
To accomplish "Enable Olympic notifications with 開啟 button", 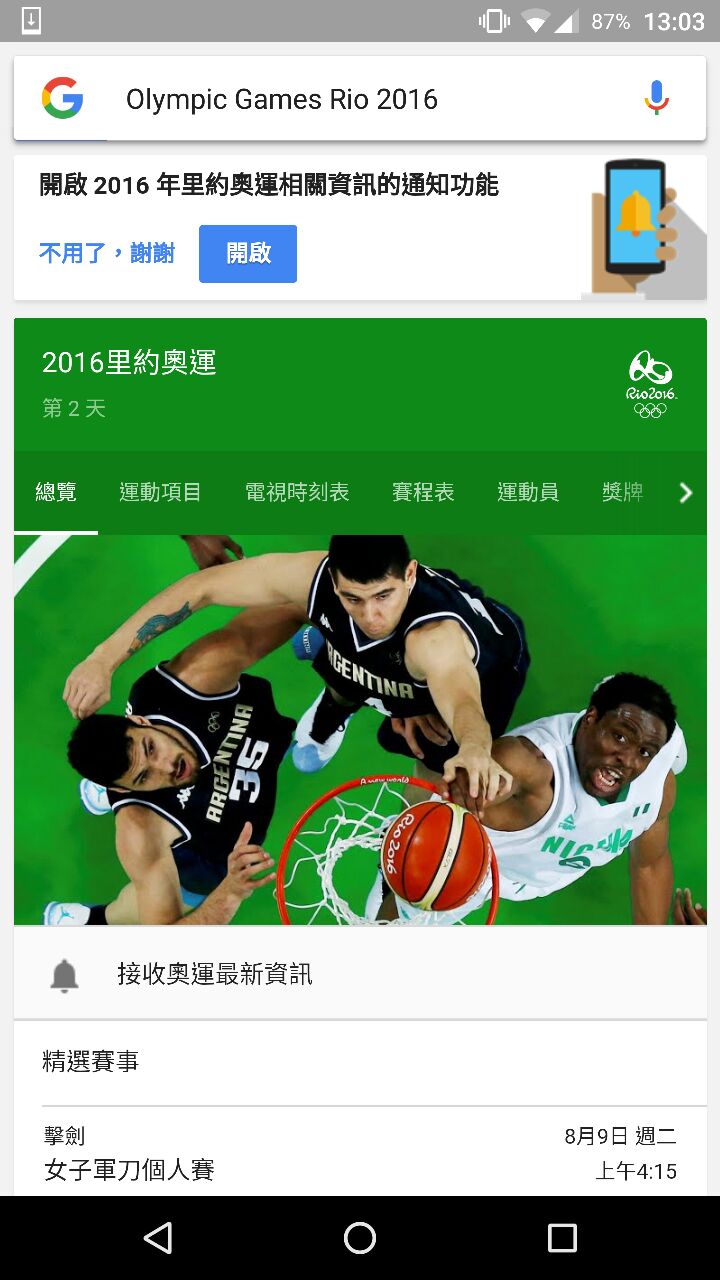I will [248, 254].
